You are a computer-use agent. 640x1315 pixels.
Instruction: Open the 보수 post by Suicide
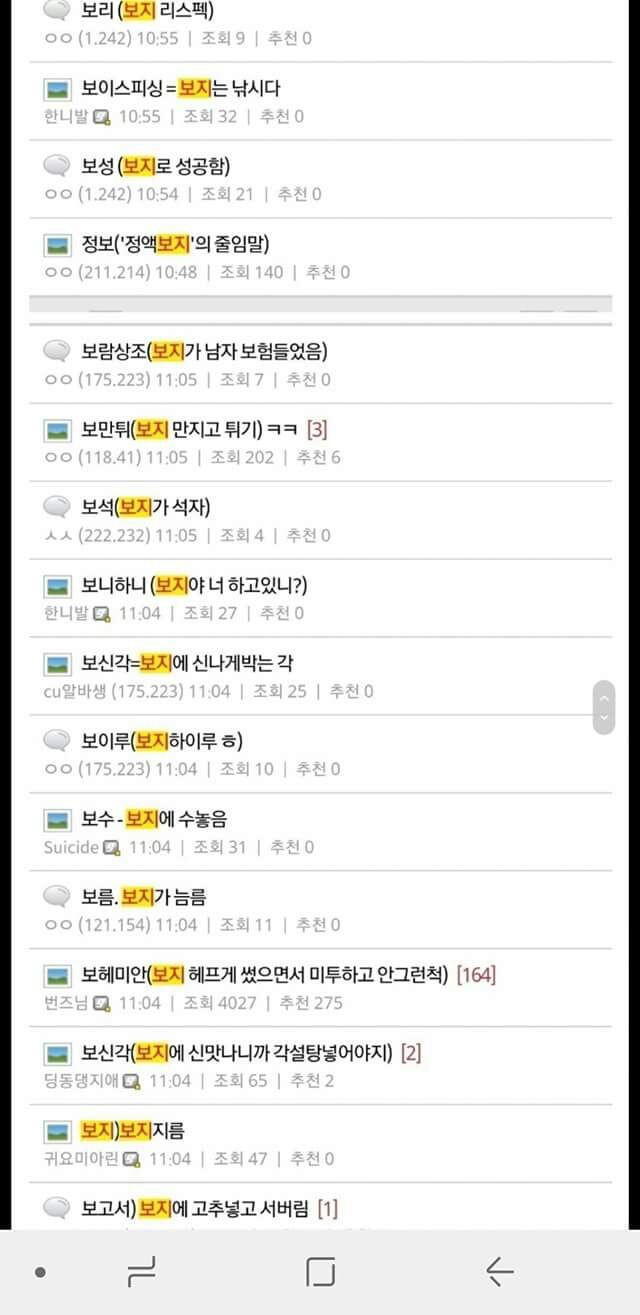154,819
